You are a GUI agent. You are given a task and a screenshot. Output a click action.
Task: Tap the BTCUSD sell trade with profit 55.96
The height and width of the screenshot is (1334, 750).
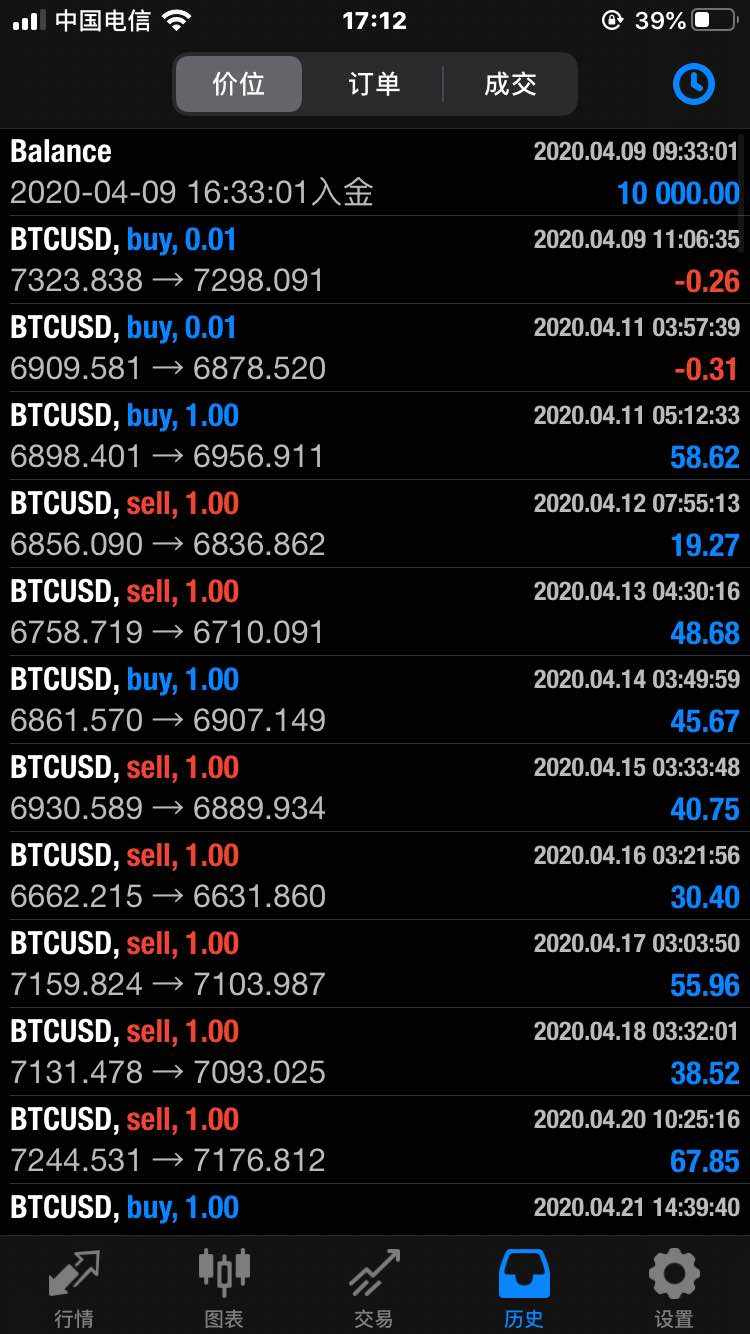[x=374, y=964]
